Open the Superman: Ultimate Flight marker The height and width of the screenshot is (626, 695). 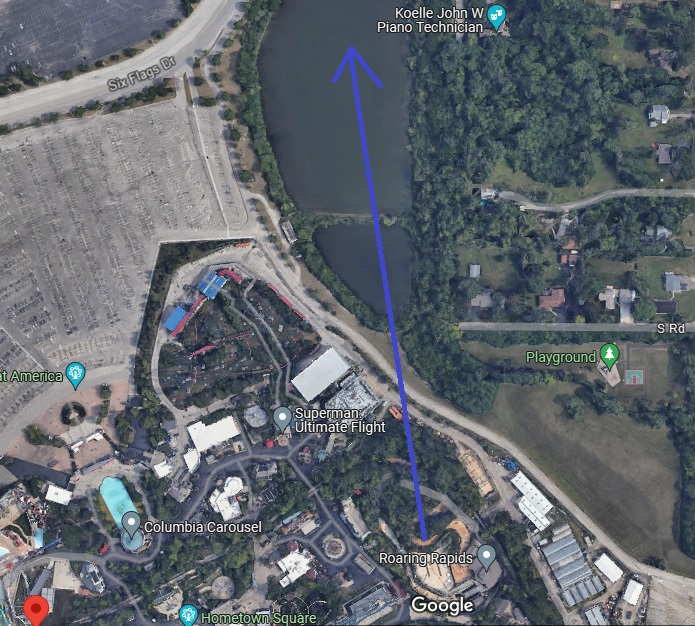click(283, 415)
